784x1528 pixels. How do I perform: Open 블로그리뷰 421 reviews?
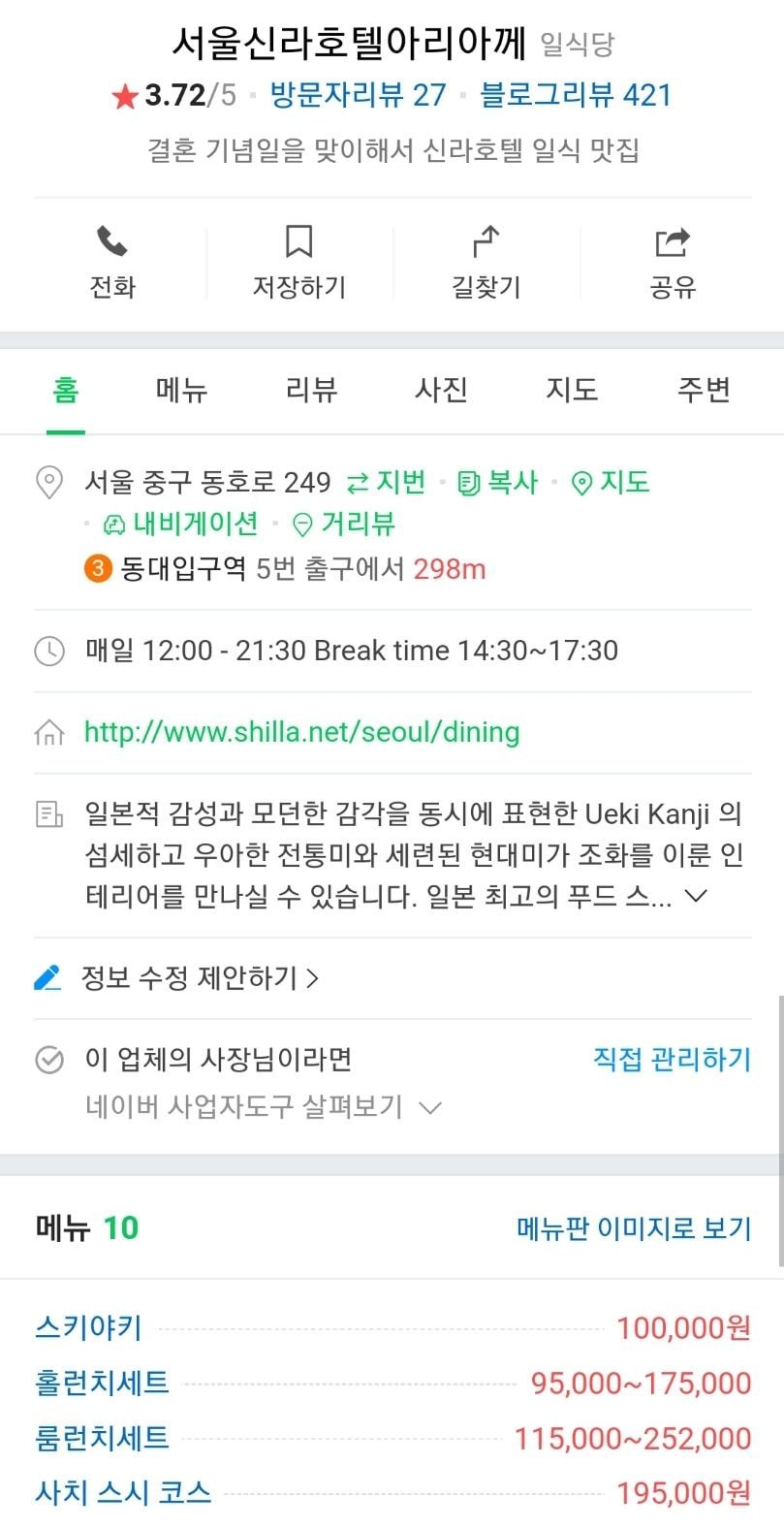click(x=576, y=95)
